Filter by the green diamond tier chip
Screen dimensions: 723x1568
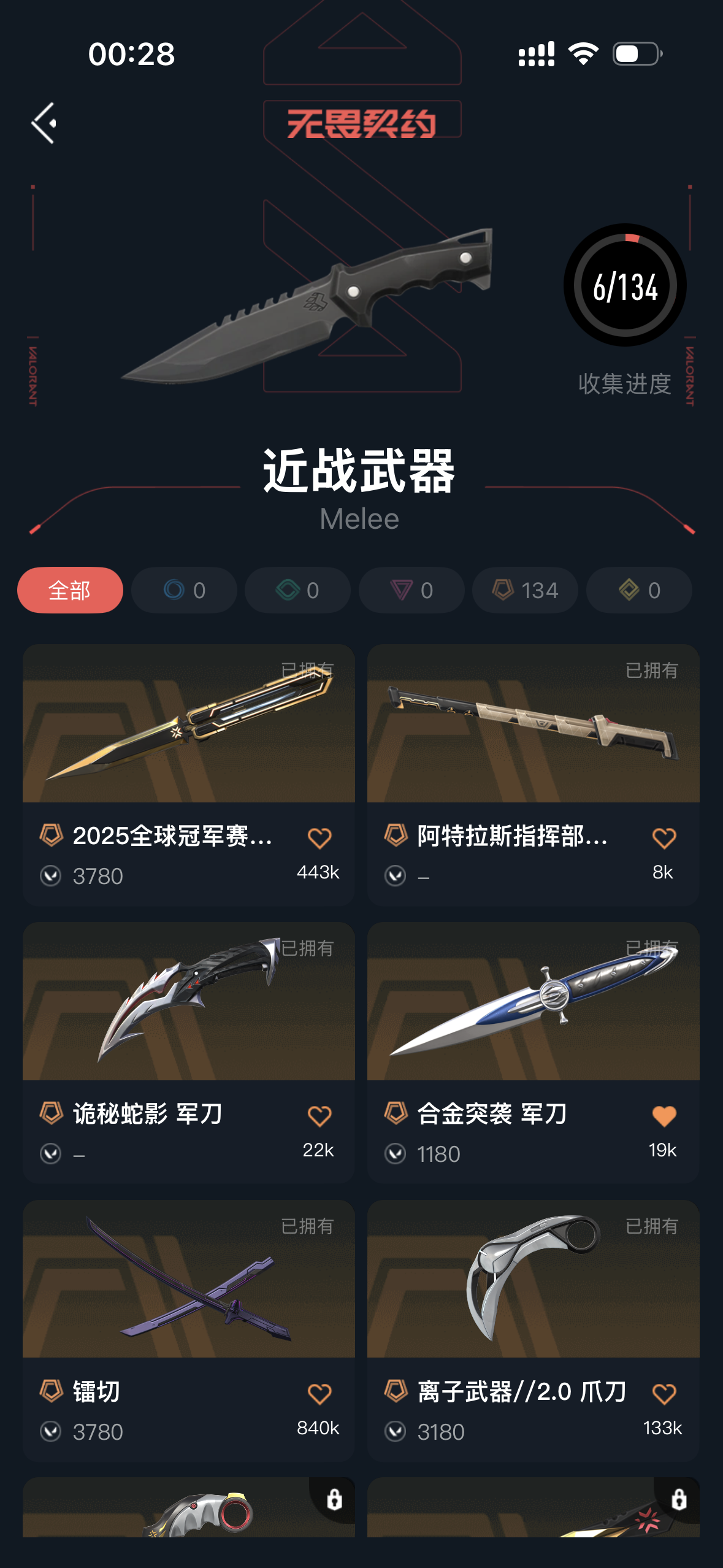tap(297, 590)
